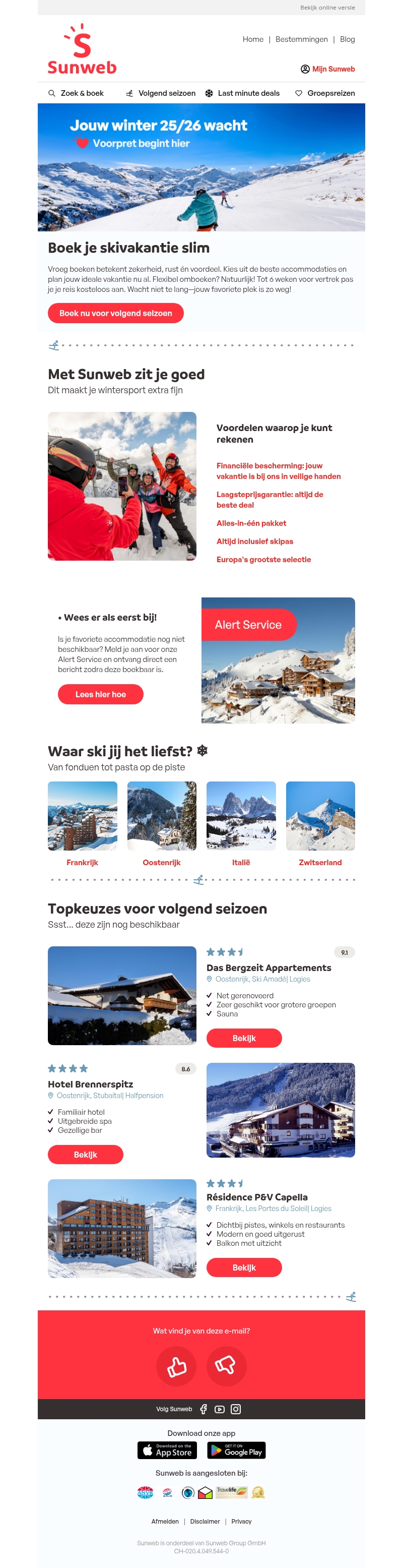This screenshot has width=403, height=1568.
Task: Open Mijn Sunweb account
Action: click(x=327, y=70)
